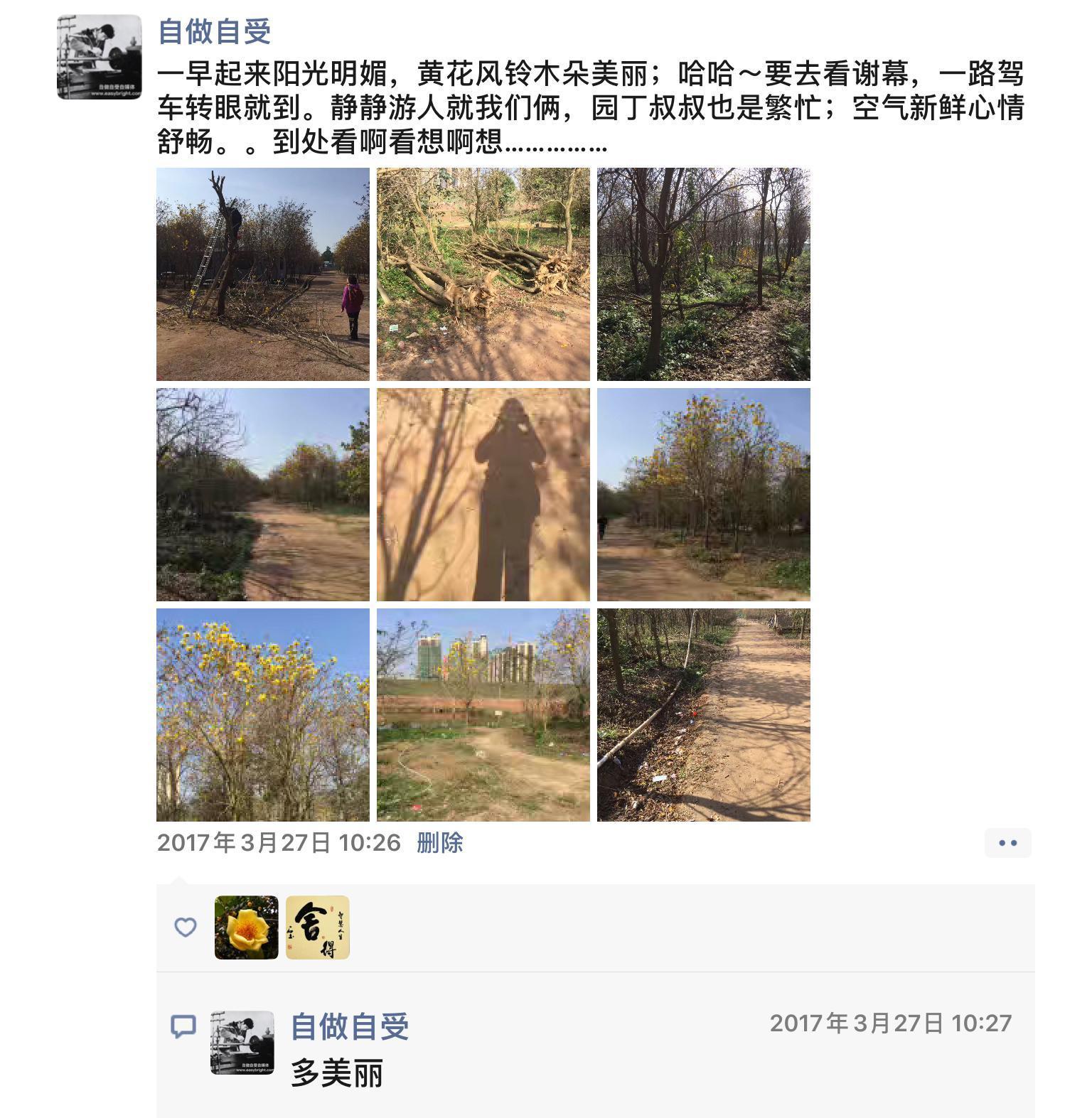Open the liker with the calligraphy avatar

coord(317,928)
